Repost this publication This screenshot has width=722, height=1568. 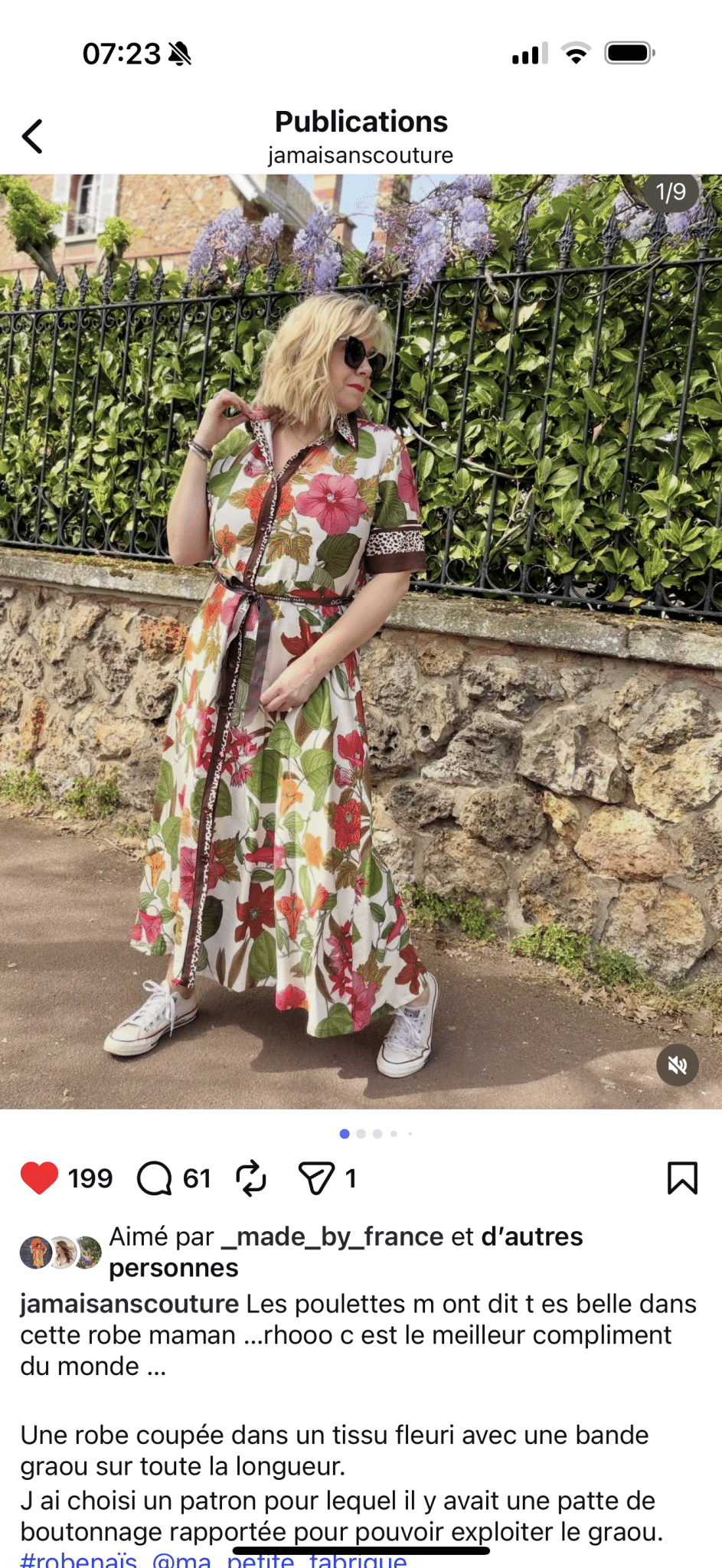click(x=251, y=1178)
